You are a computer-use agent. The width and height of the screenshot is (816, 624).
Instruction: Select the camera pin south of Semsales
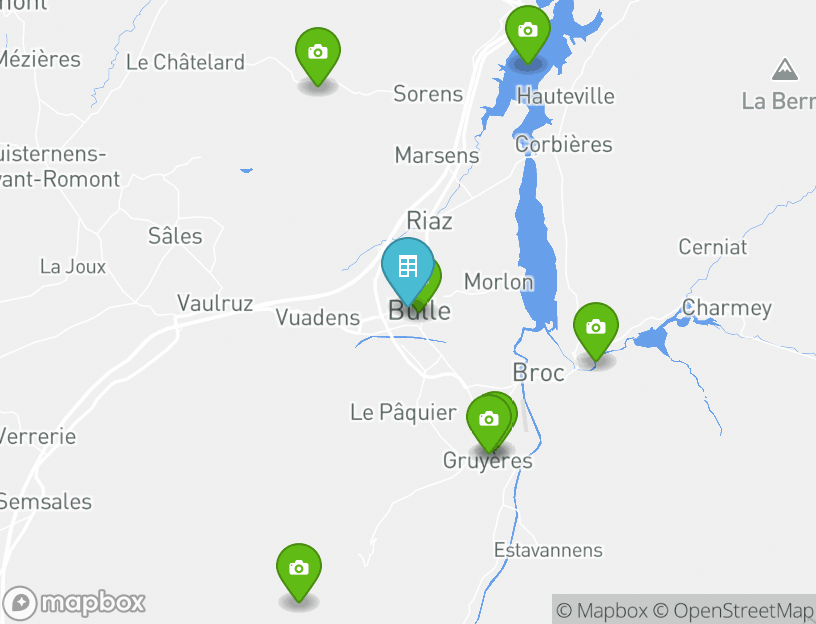[298, 568]
